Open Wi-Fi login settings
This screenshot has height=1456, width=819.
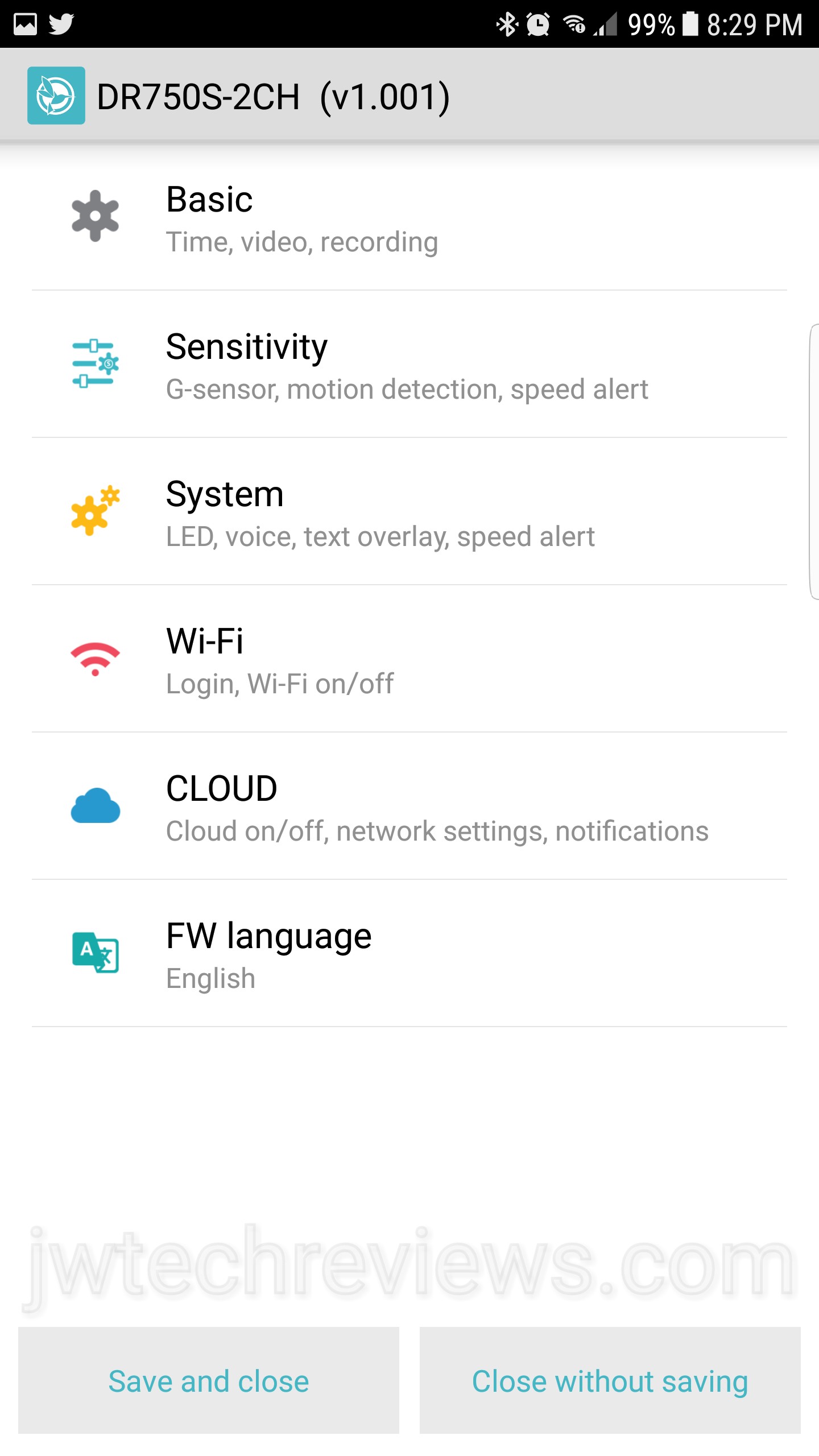click(x=409, y=660)
